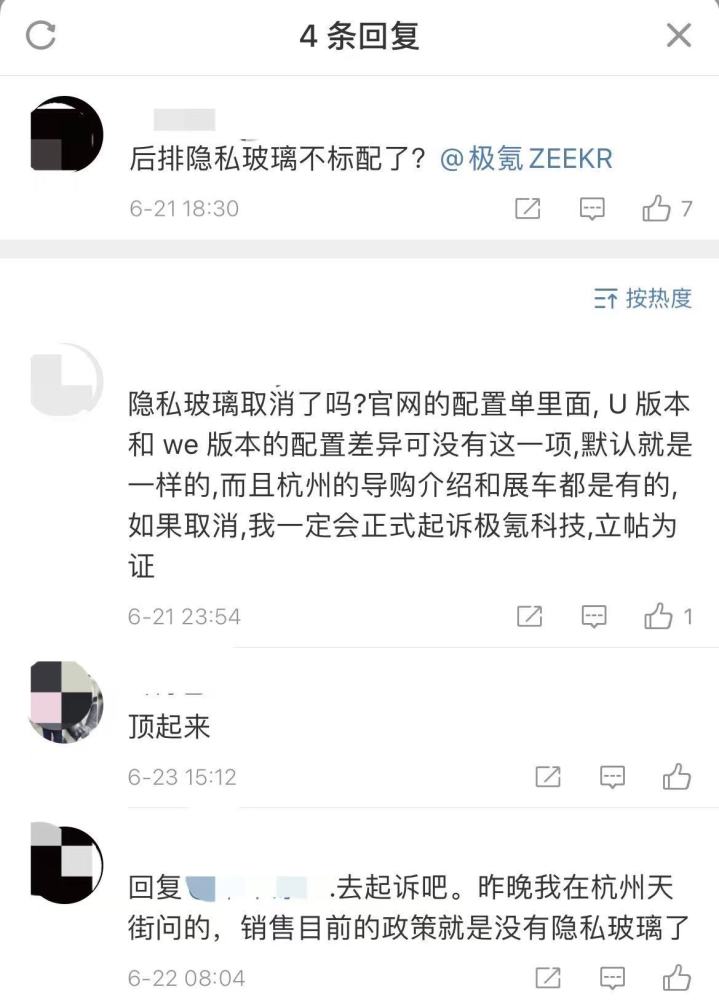The image size is (719, 1000).
Task: Open the avatar of the 顶起来 commenter
Action: point(67,701)
